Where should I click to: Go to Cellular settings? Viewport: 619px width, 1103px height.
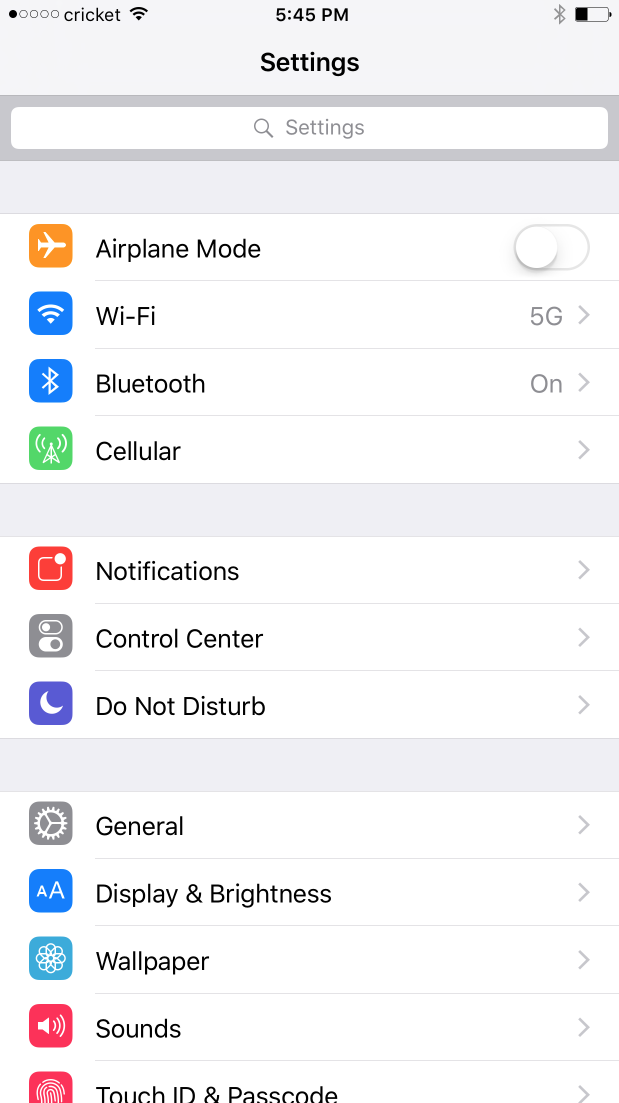point(309,451)
